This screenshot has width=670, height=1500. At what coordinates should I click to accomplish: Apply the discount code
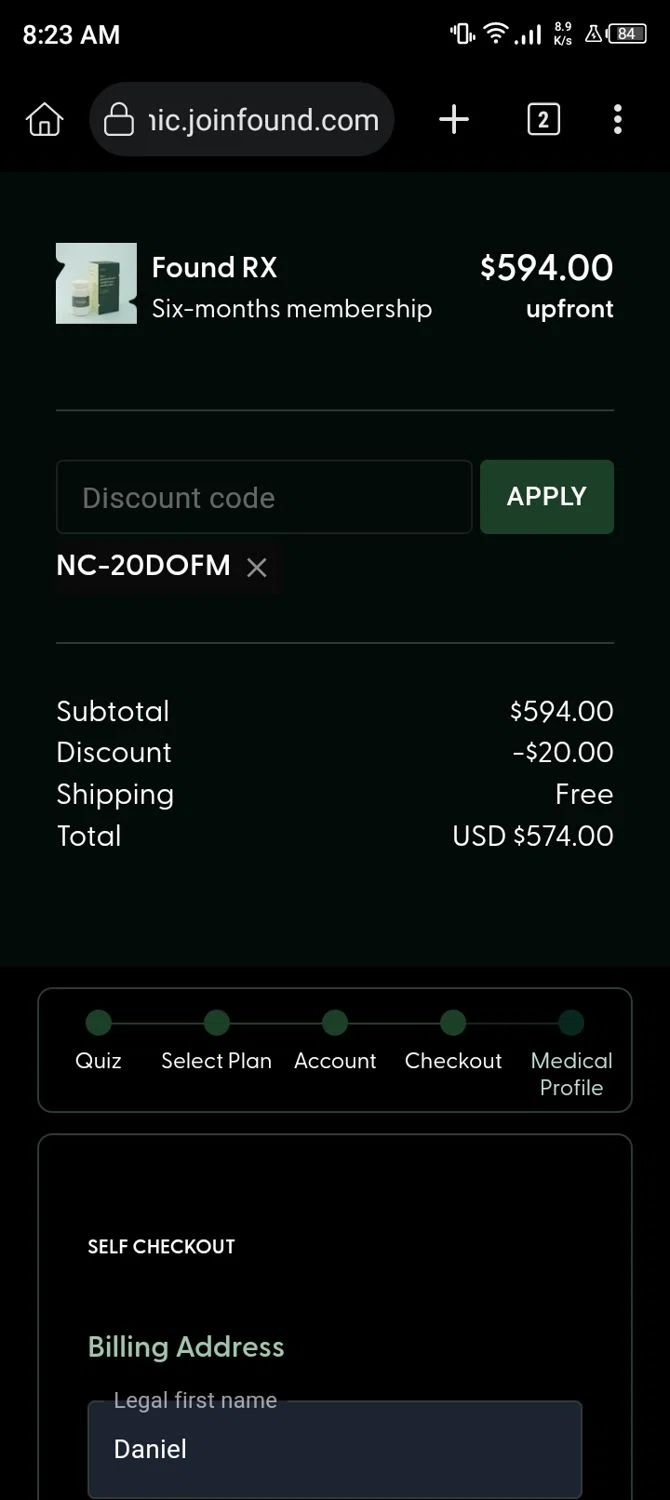(x=546, y=497)
